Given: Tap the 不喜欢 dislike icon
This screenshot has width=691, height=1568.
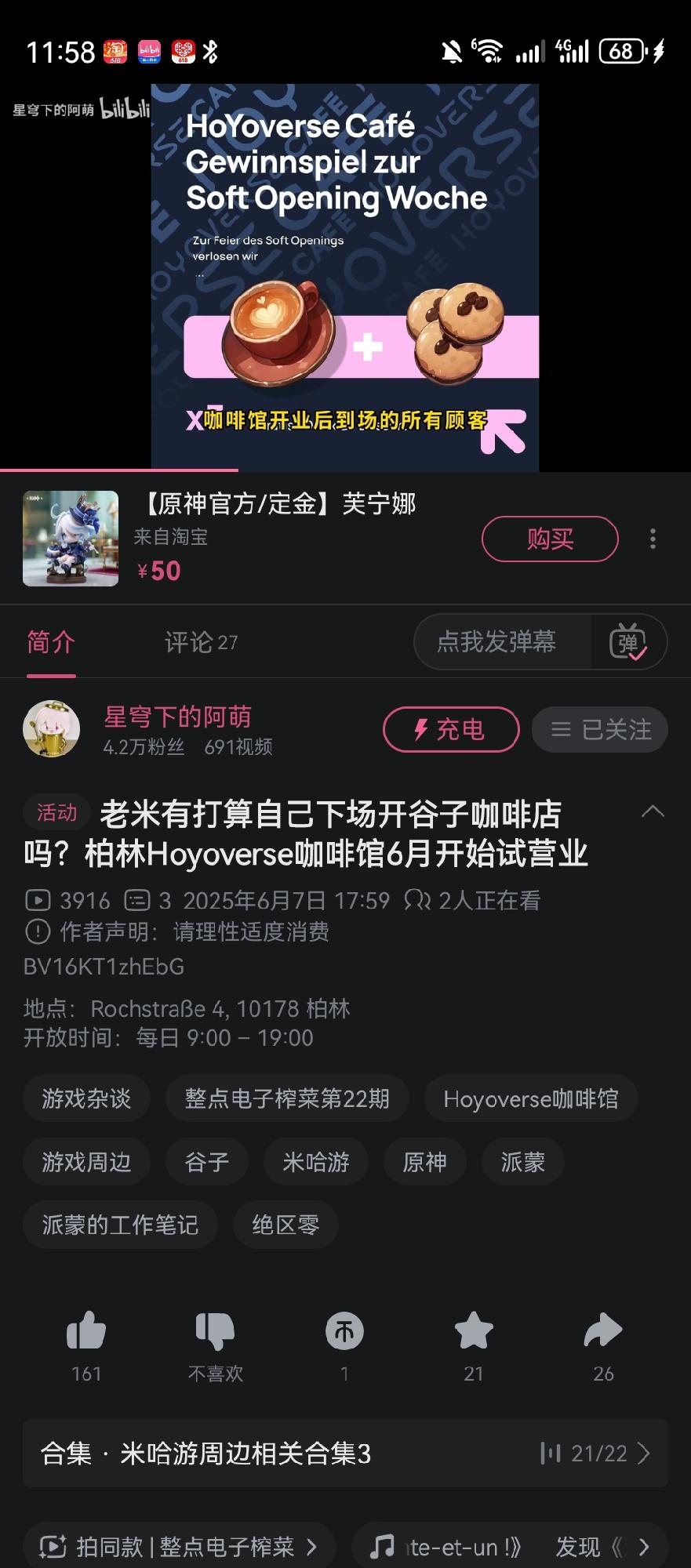Looking at the screenshot, I should click(215, 1331).
